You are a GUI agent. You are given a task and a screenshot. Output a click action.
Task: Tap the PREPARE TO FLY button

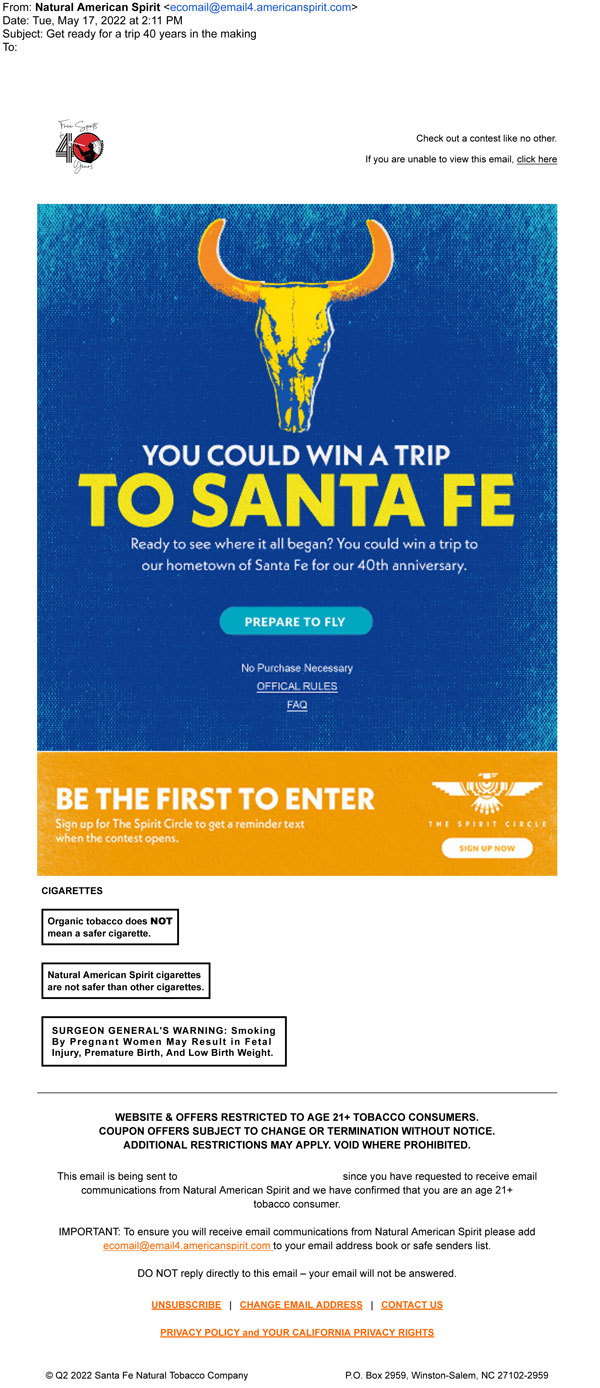point(295,621)
